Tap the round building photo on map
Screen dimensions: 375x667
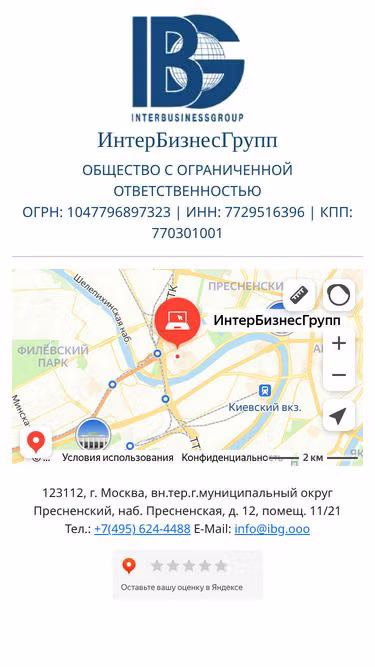tap(93, 435)
